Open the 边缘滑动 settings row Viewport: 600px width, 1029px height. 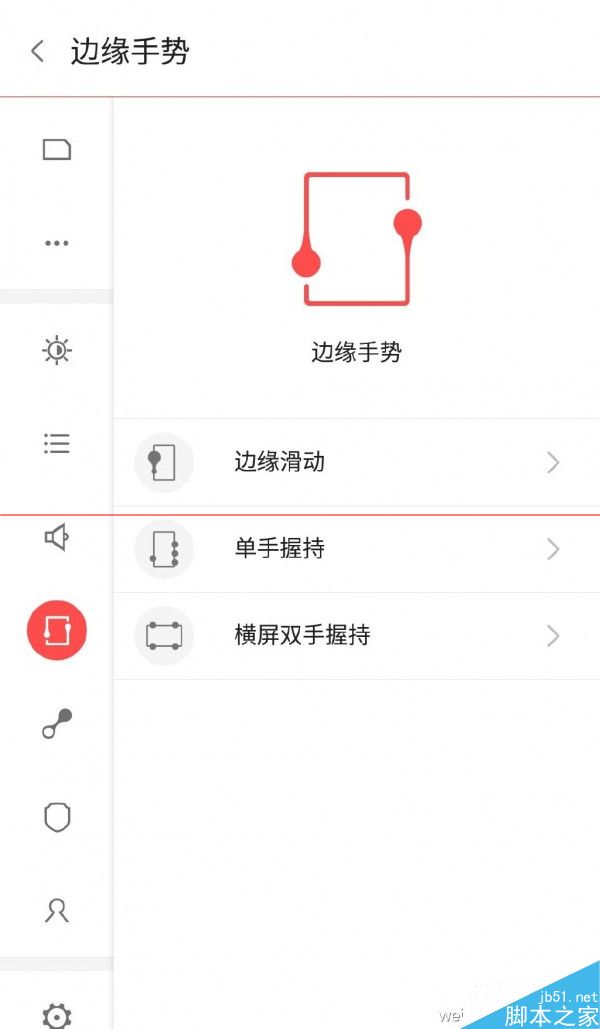[355, 463]
